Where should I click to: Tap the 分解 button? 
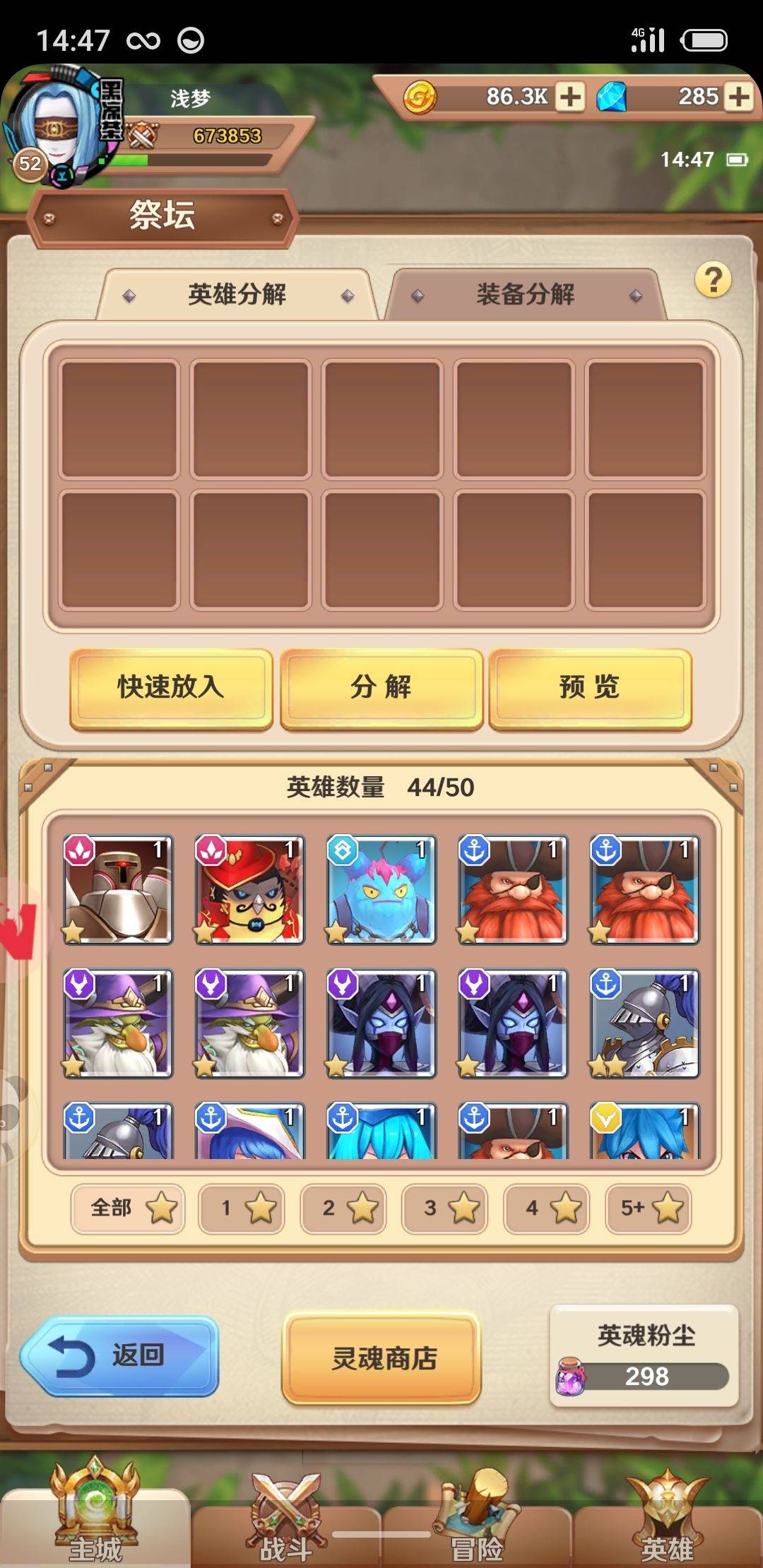(x=381, y=687)
